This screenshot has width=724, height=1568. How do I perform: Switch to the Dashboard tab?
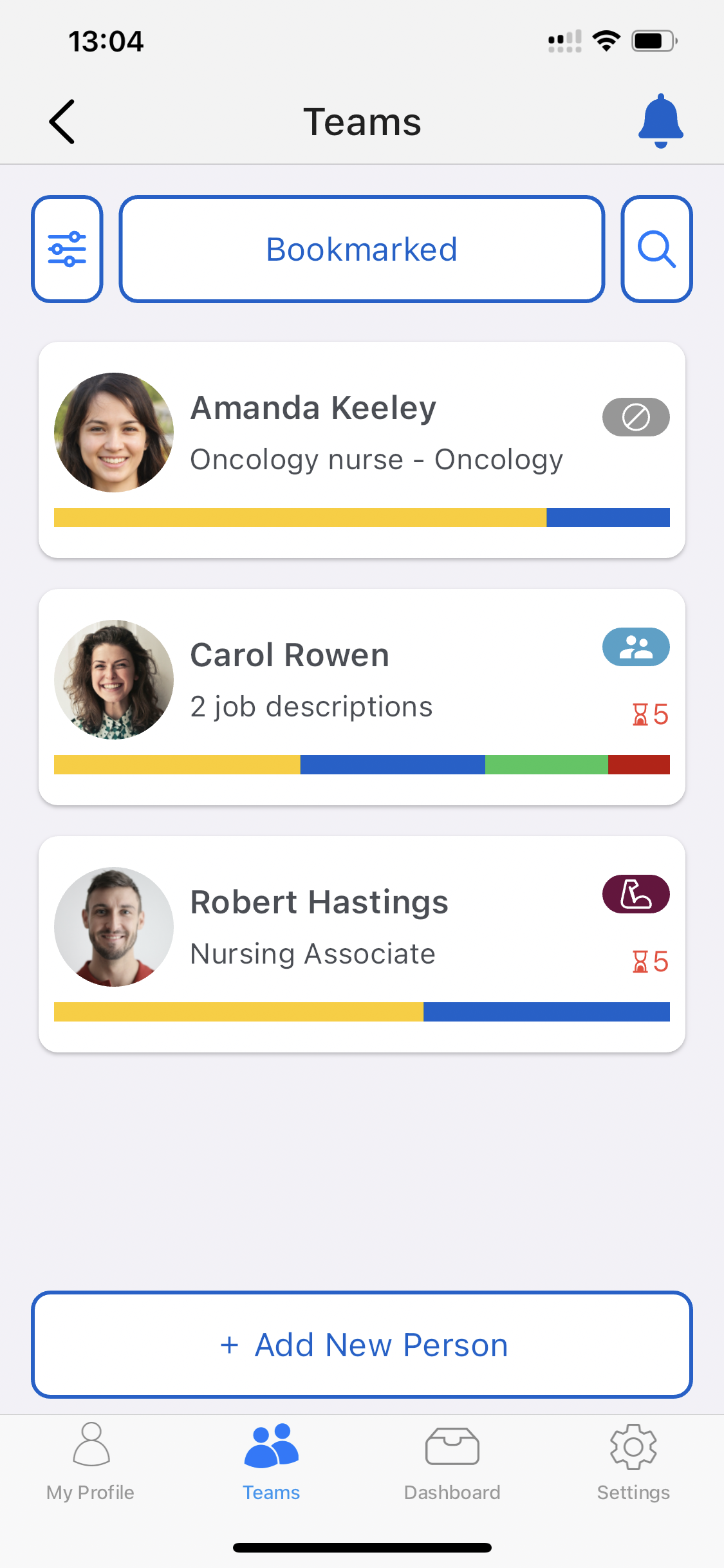pyautogui.click(x=452, y=1462)
